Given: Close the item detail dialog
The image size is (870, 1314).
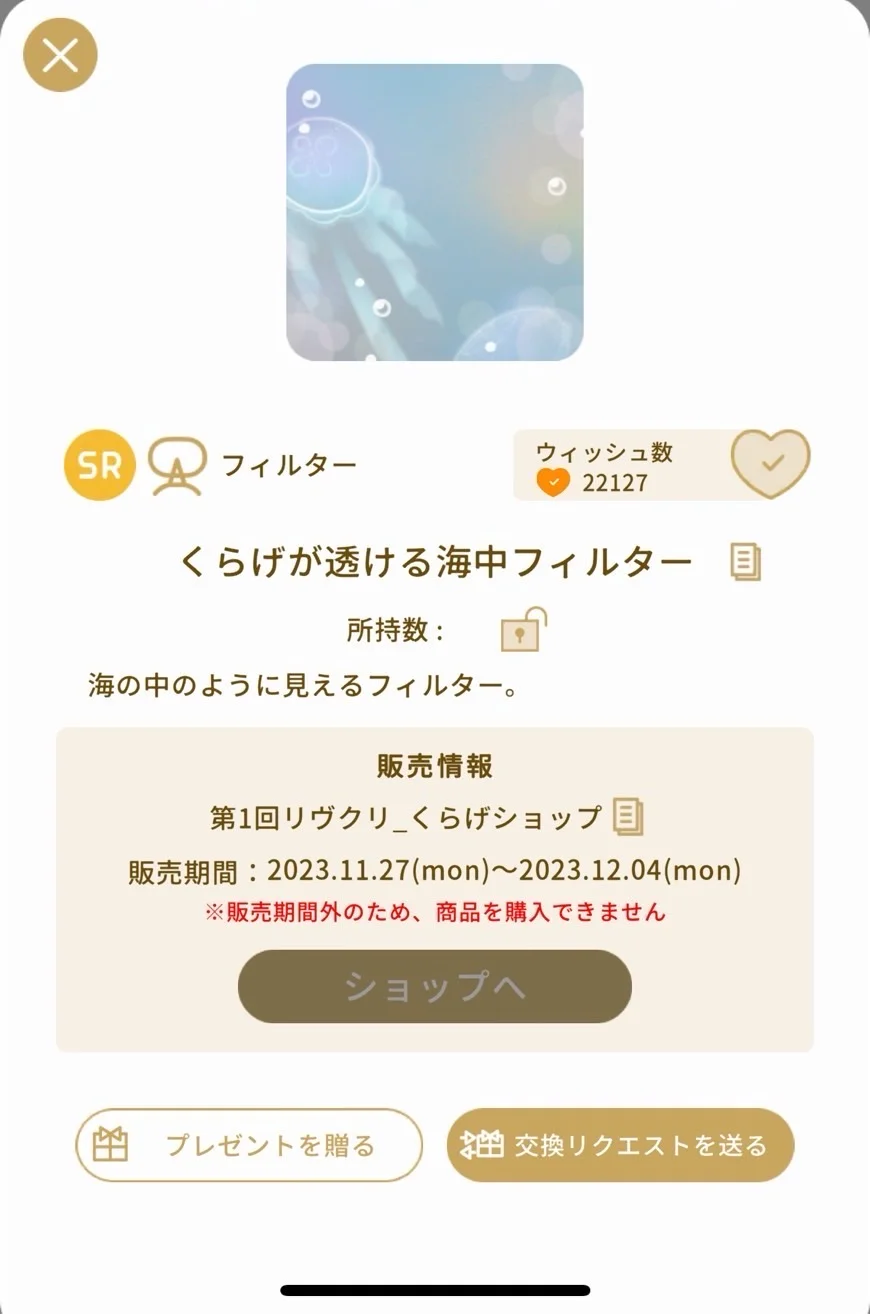Looking at the screenshot, I should coord(60,55).
